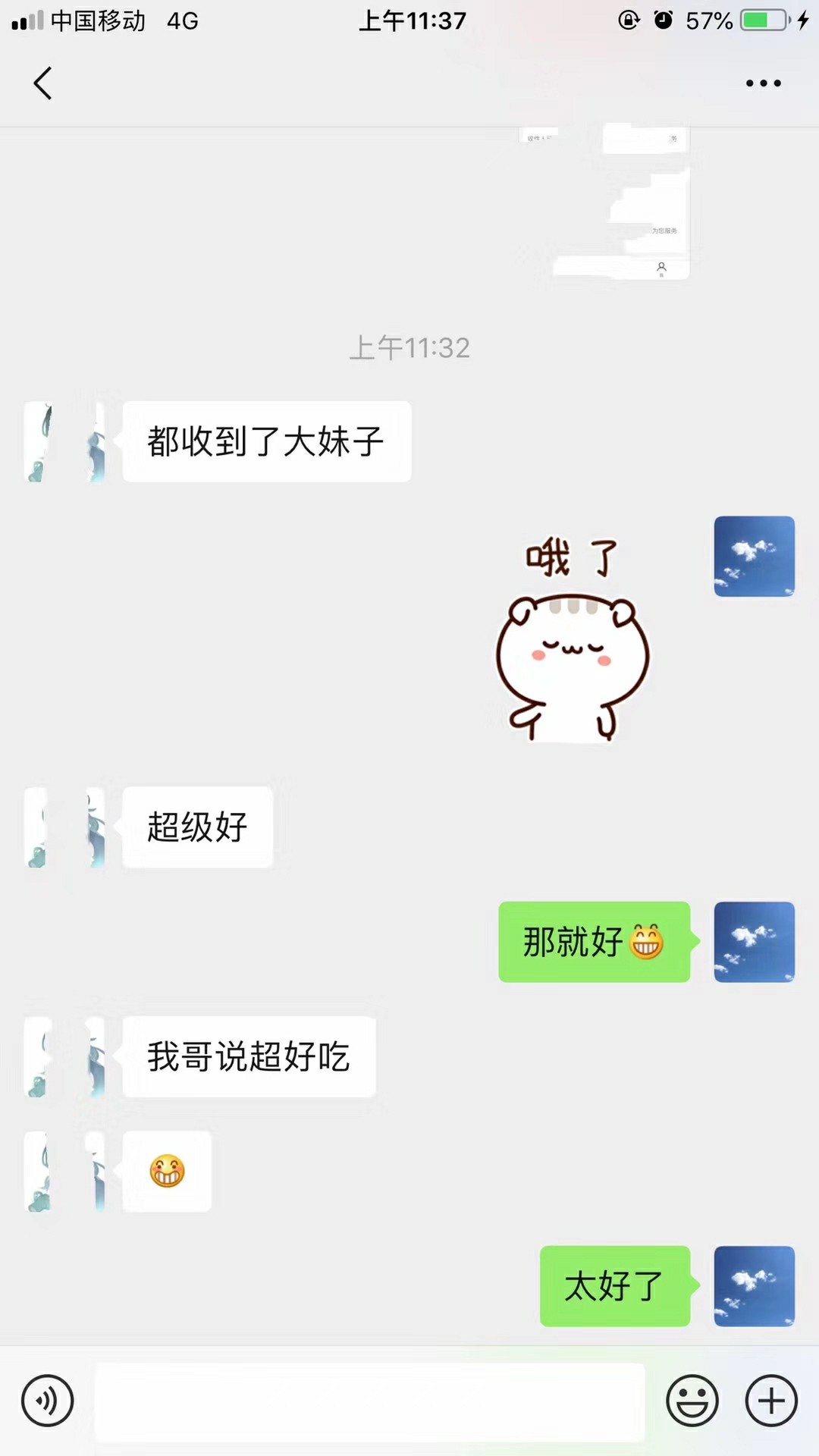Open my avatar beside 太好了 message

coord(754,1286)
